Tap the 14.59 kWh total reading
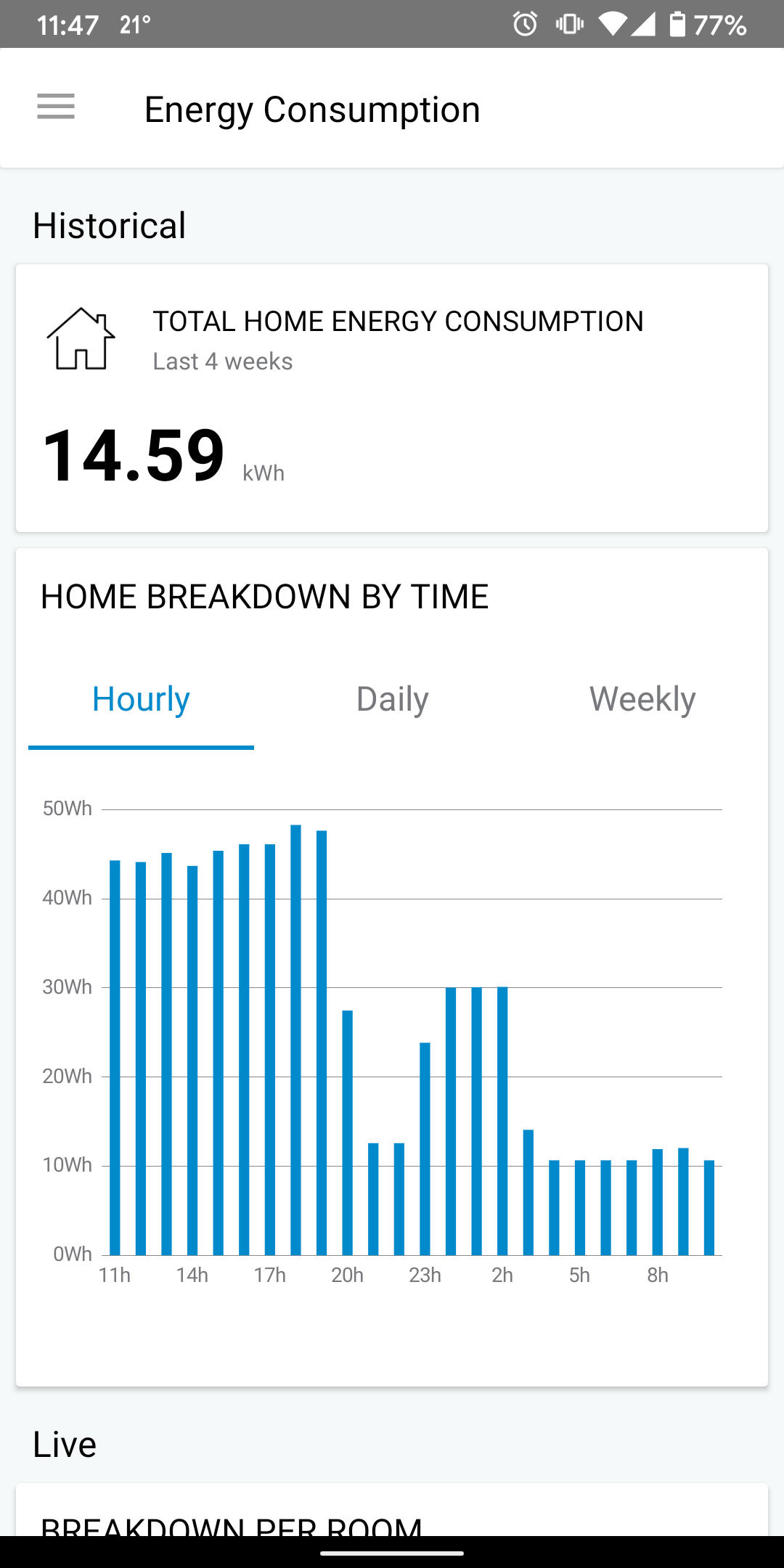Image resolution: width=784 pixels, height=1568 pixels. [x=134, y=455]
